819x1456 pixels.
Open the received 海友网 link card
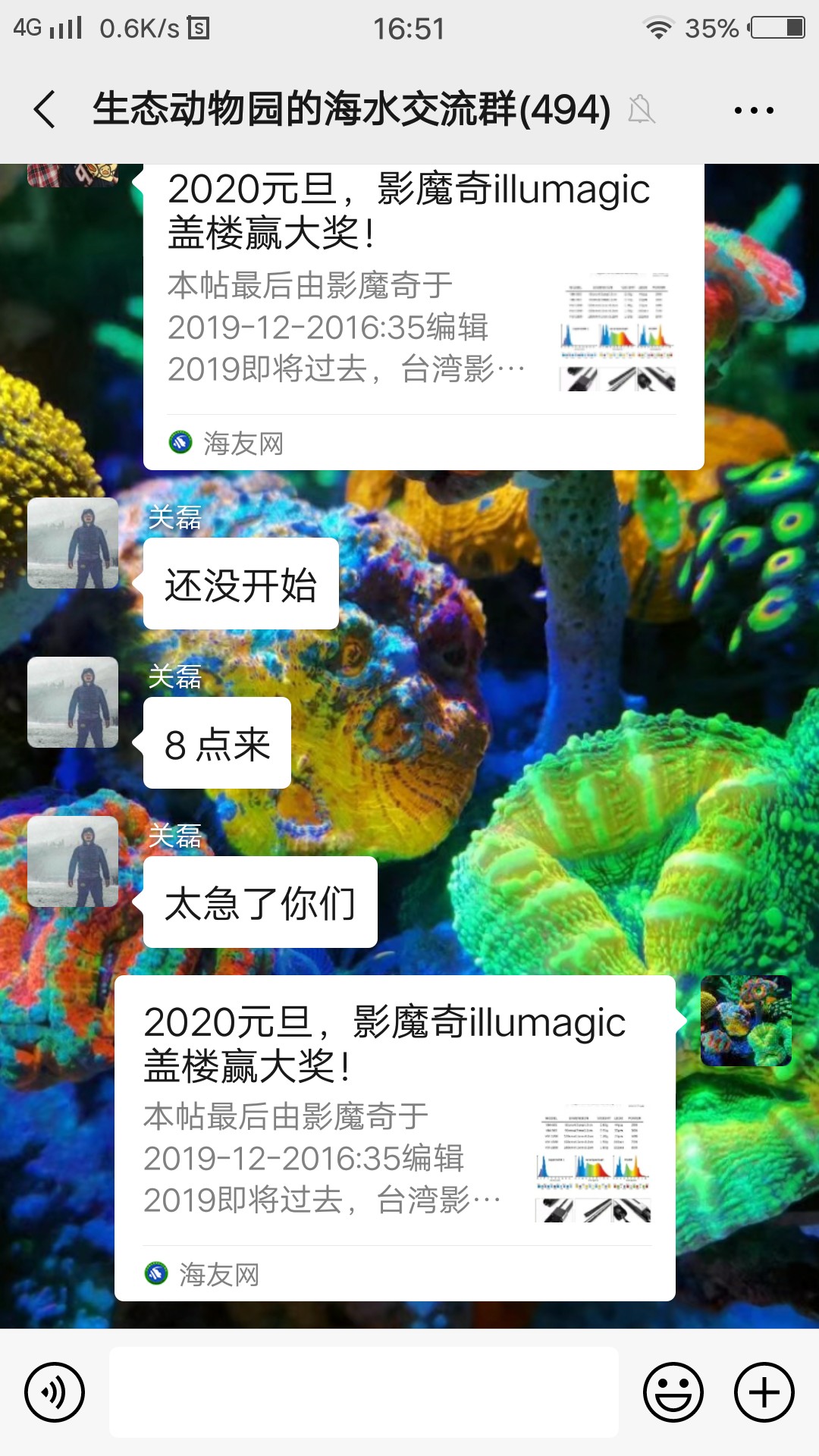point(423,318)
